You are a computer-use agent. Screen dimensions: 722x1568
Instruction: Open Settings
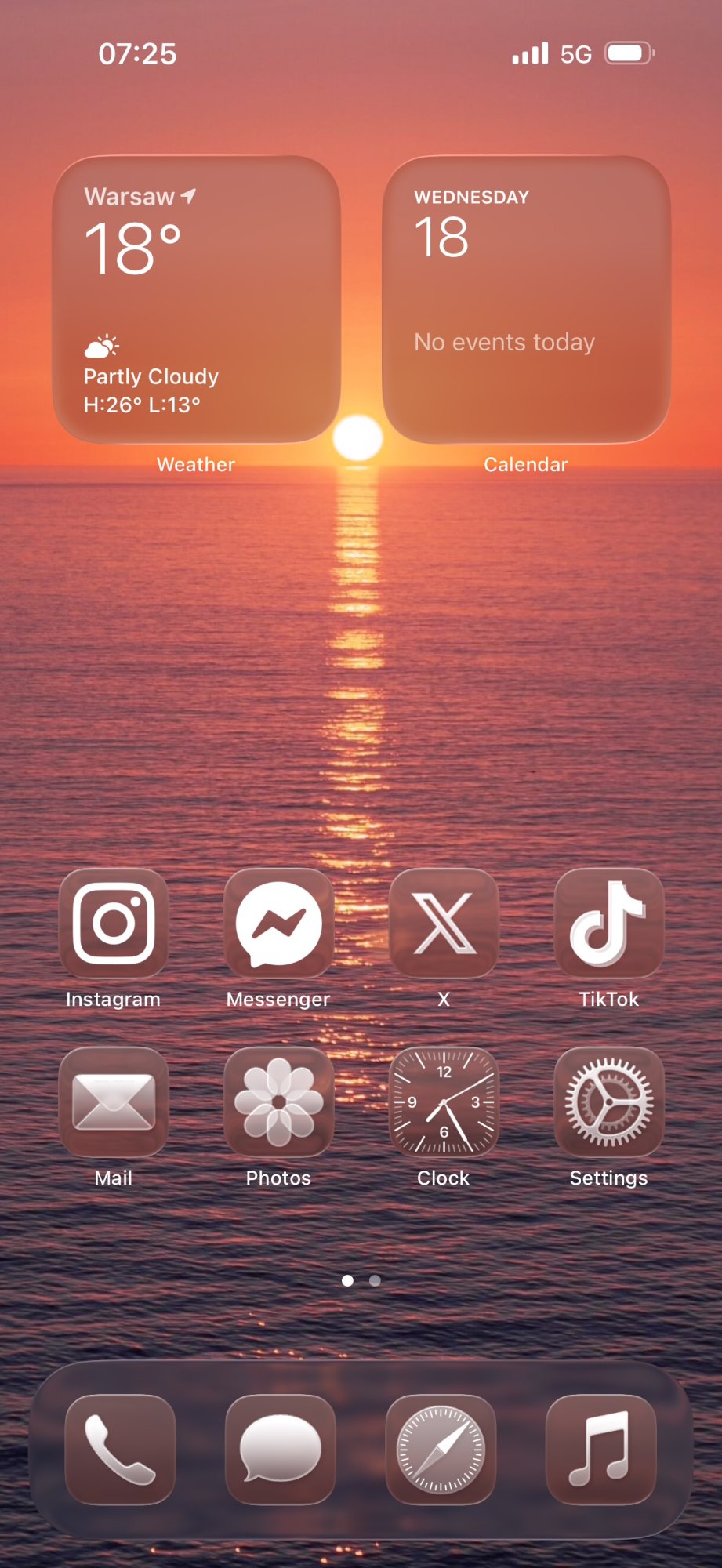pos(608,1102)
